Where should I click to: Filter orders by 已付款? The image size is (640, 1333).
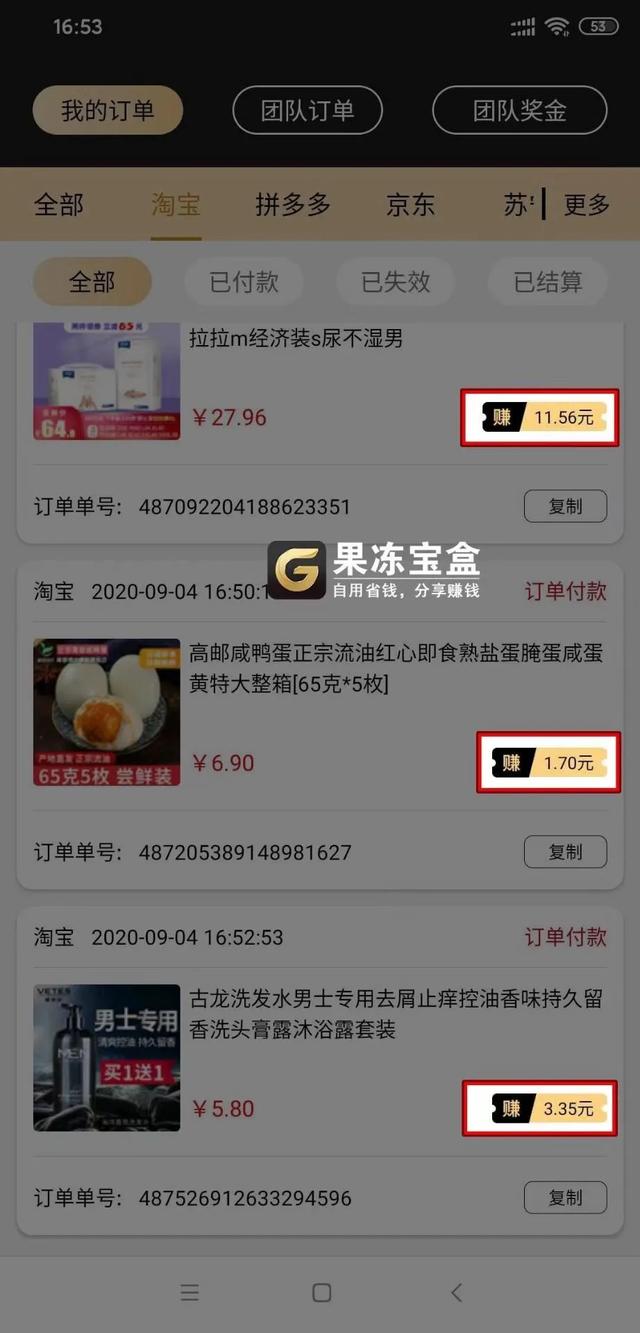coord(244,282)
